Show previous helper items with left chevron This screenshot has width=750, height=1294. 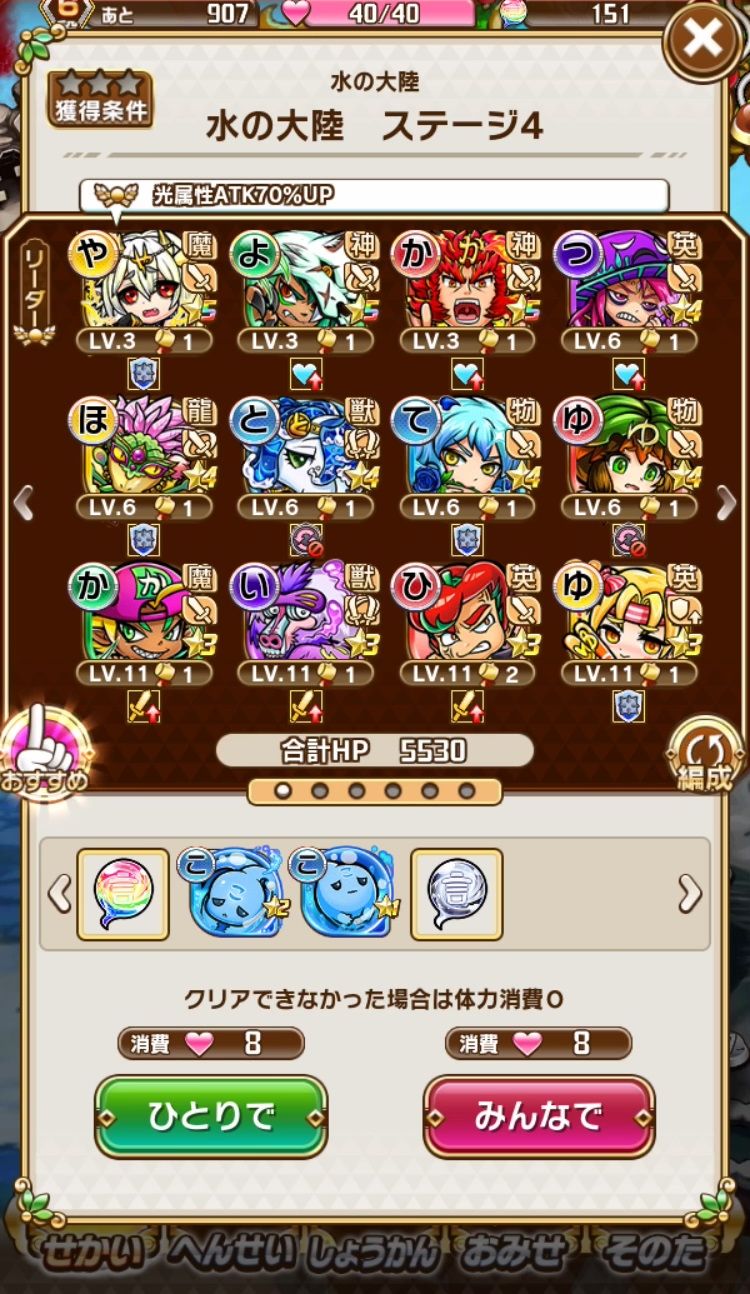coord(59,894)
